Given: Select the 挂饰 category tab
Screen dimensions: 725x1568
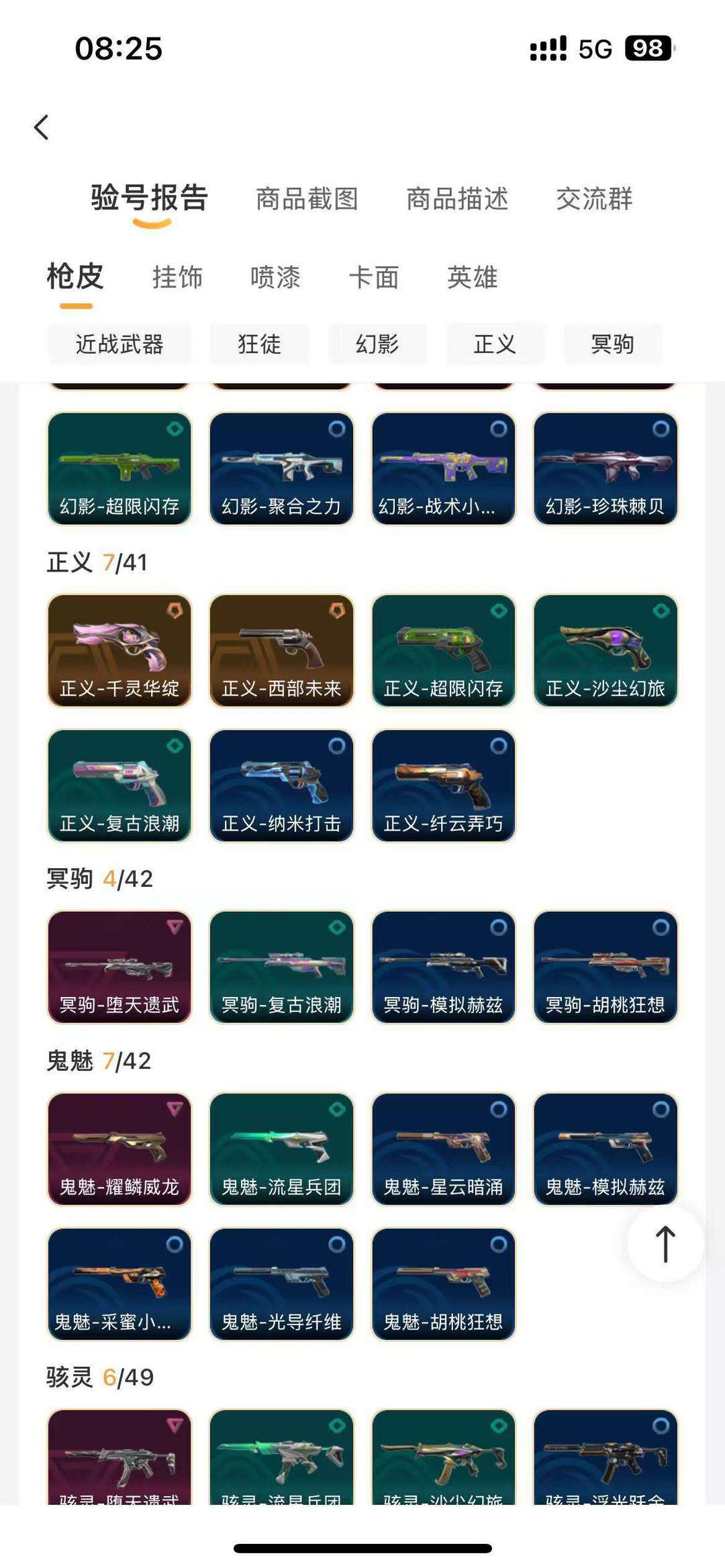Looking at the screenshot, I should 177,277.
